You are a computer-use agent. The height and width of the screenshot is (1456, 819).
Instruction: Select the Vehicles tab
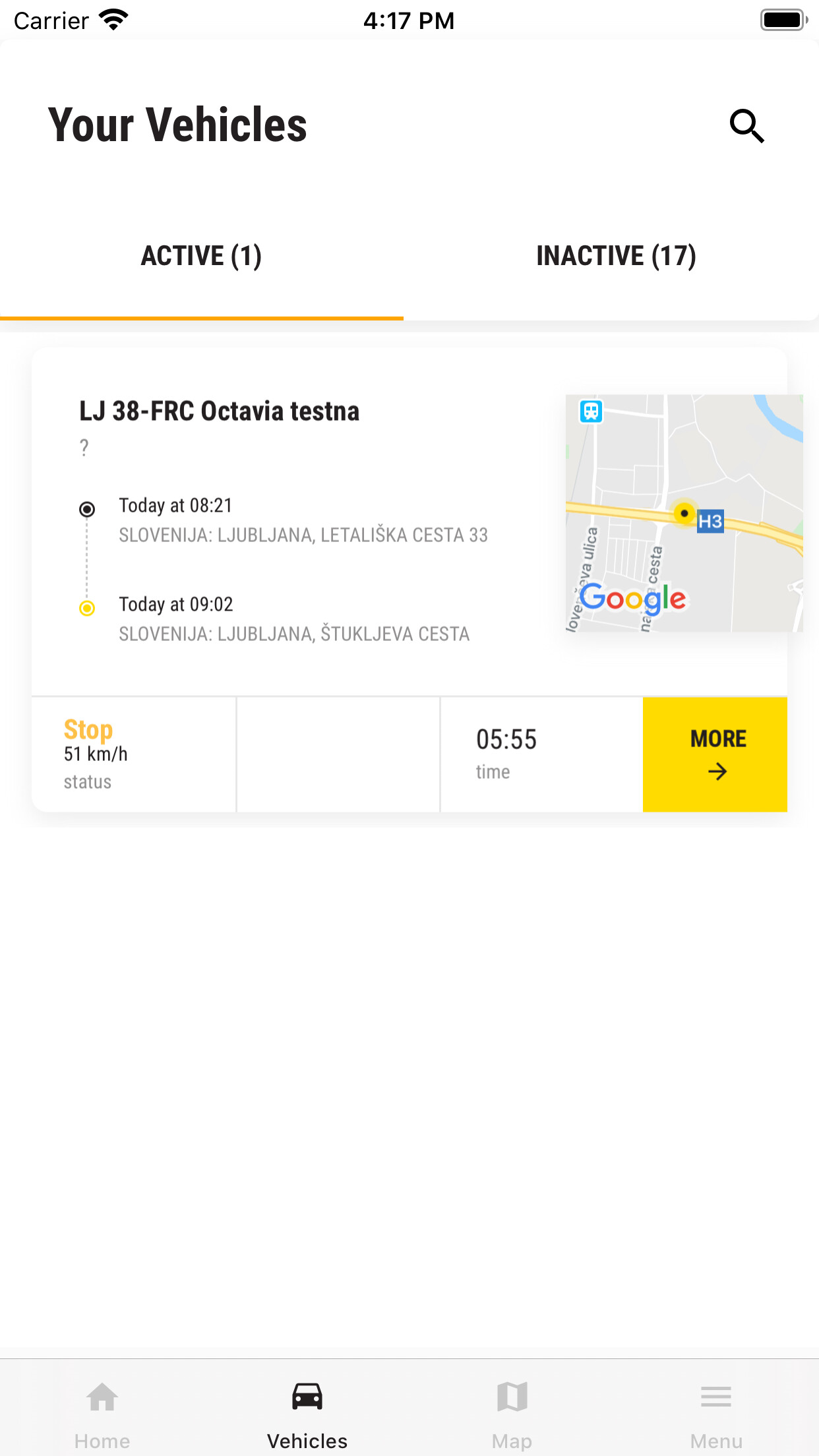click(x=307, y=1412)
